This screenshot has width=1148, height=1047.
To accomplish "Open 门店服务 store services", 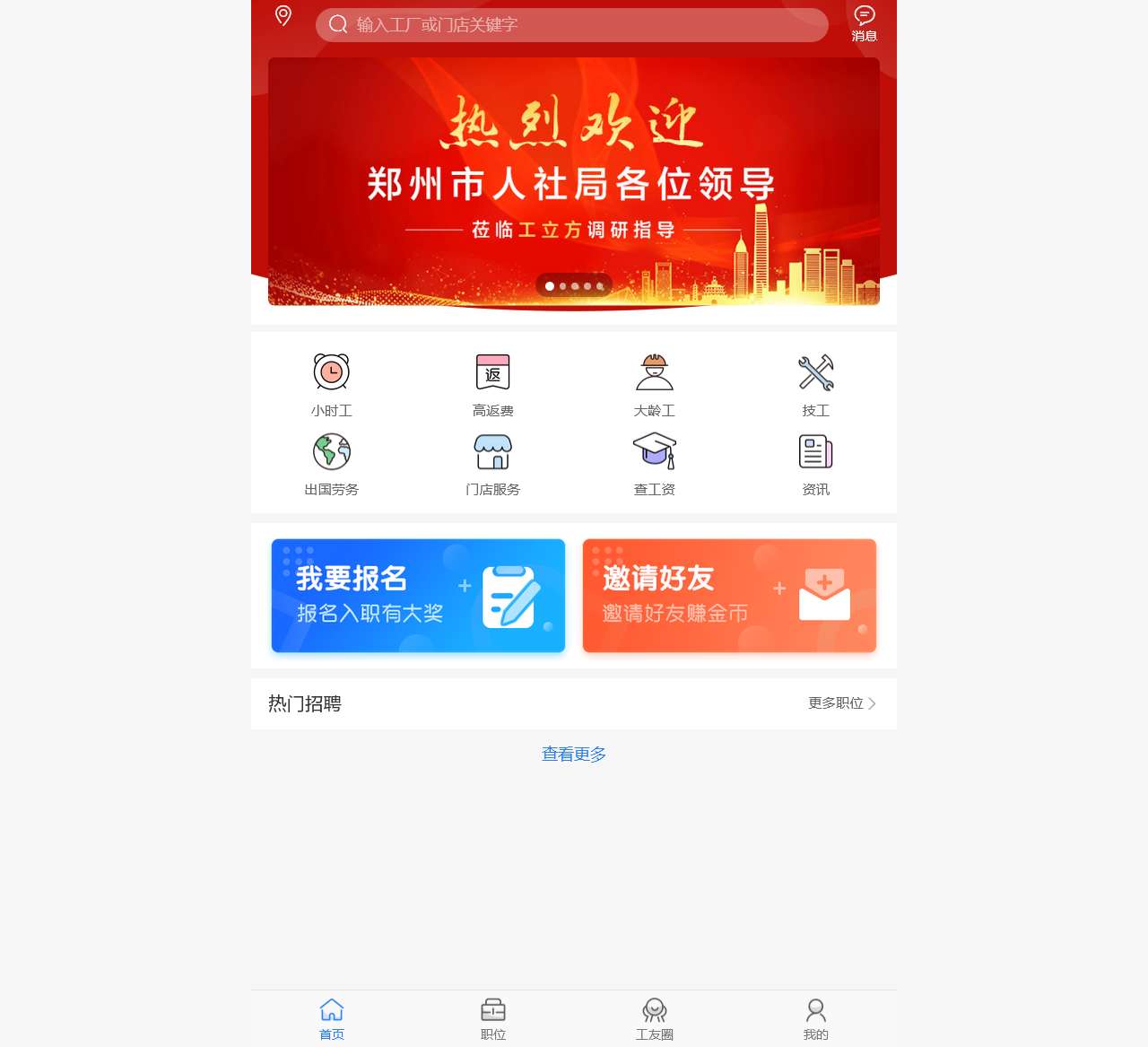I will pyautogui.click(x=493, y=464).
